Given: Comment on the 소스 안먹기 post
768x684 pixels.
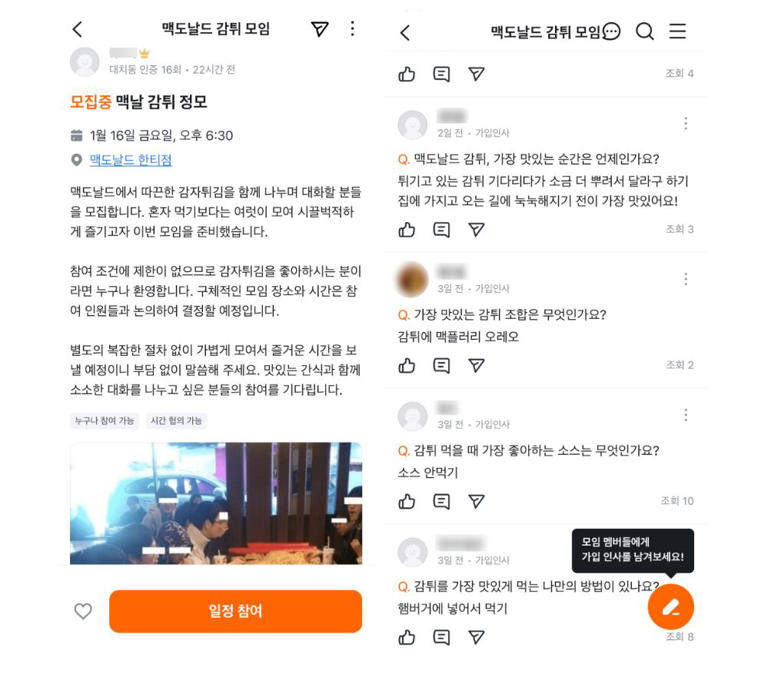Looking at the screenshot, I should pyautogui.click(x=441, y=501).
